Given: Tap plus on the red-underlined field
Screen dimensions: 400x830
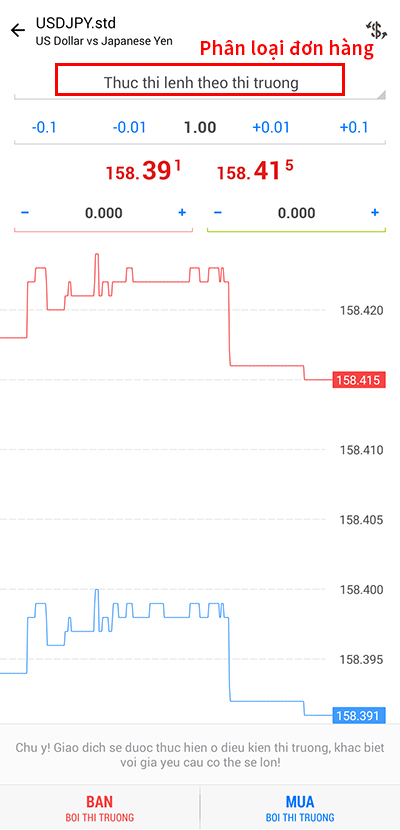Looking at the screenshot, I should pos(182,213).
